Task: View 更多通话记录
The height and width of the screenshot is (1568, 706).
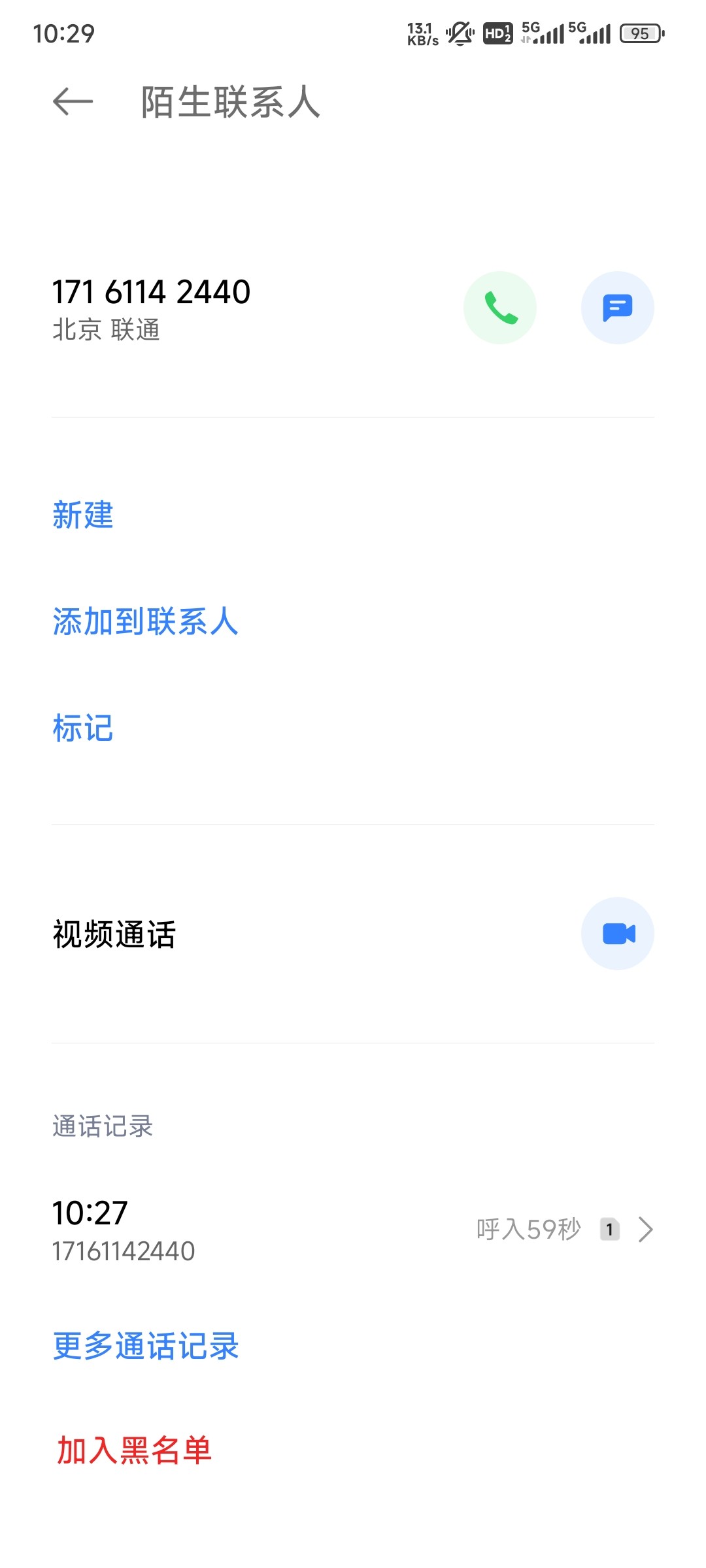Action: (146, 1346)
